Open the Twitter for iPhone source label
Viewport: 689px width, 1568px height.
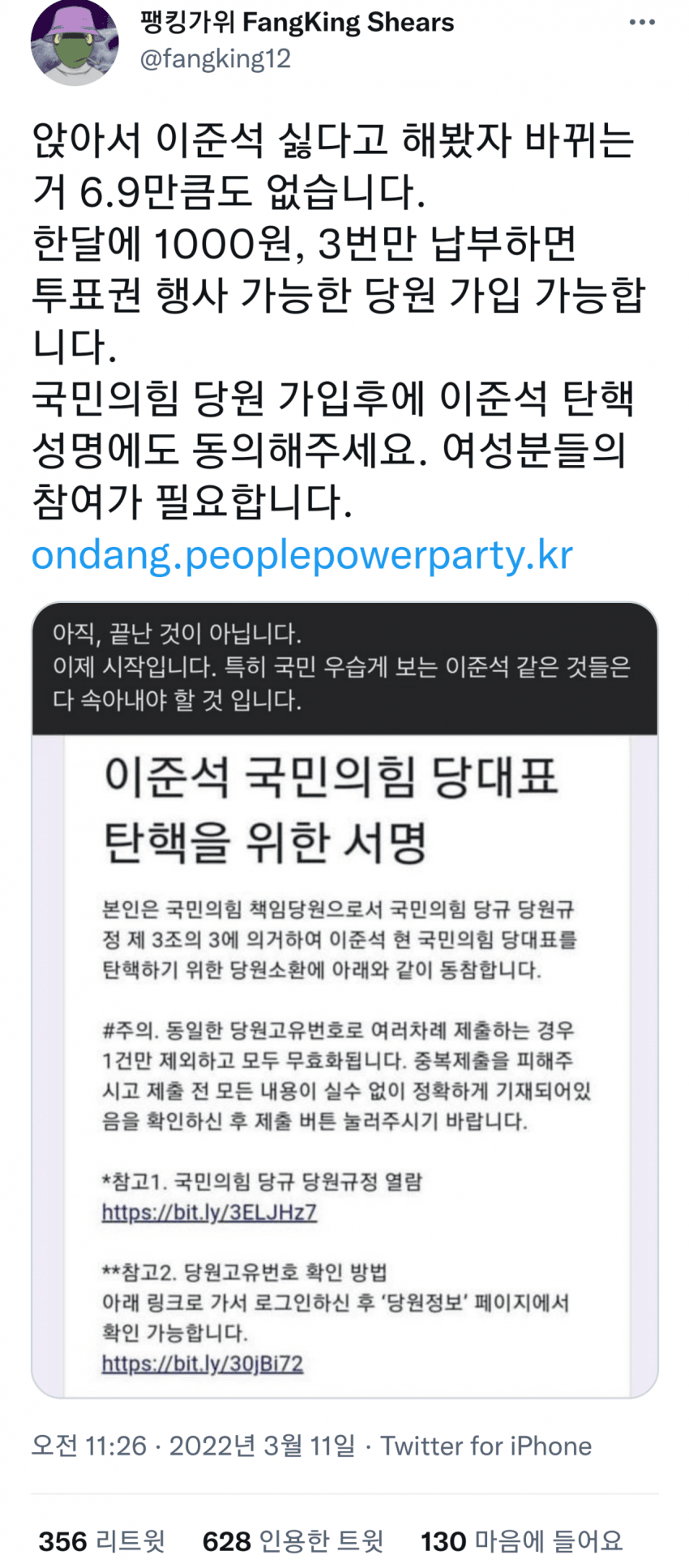[x=486, y=1446]
